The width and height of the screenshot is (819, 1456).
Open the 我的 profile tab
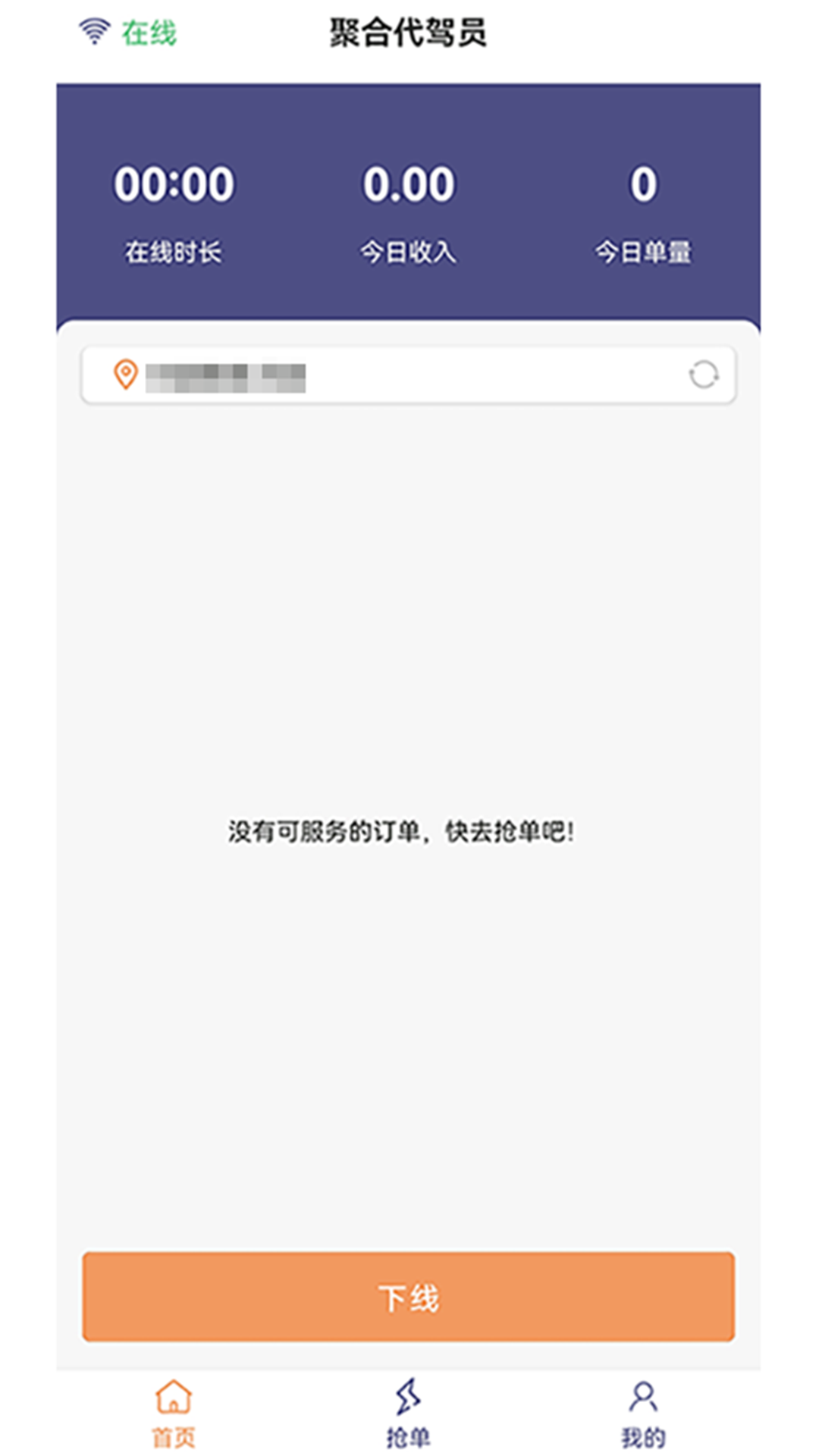[643, 1414]
